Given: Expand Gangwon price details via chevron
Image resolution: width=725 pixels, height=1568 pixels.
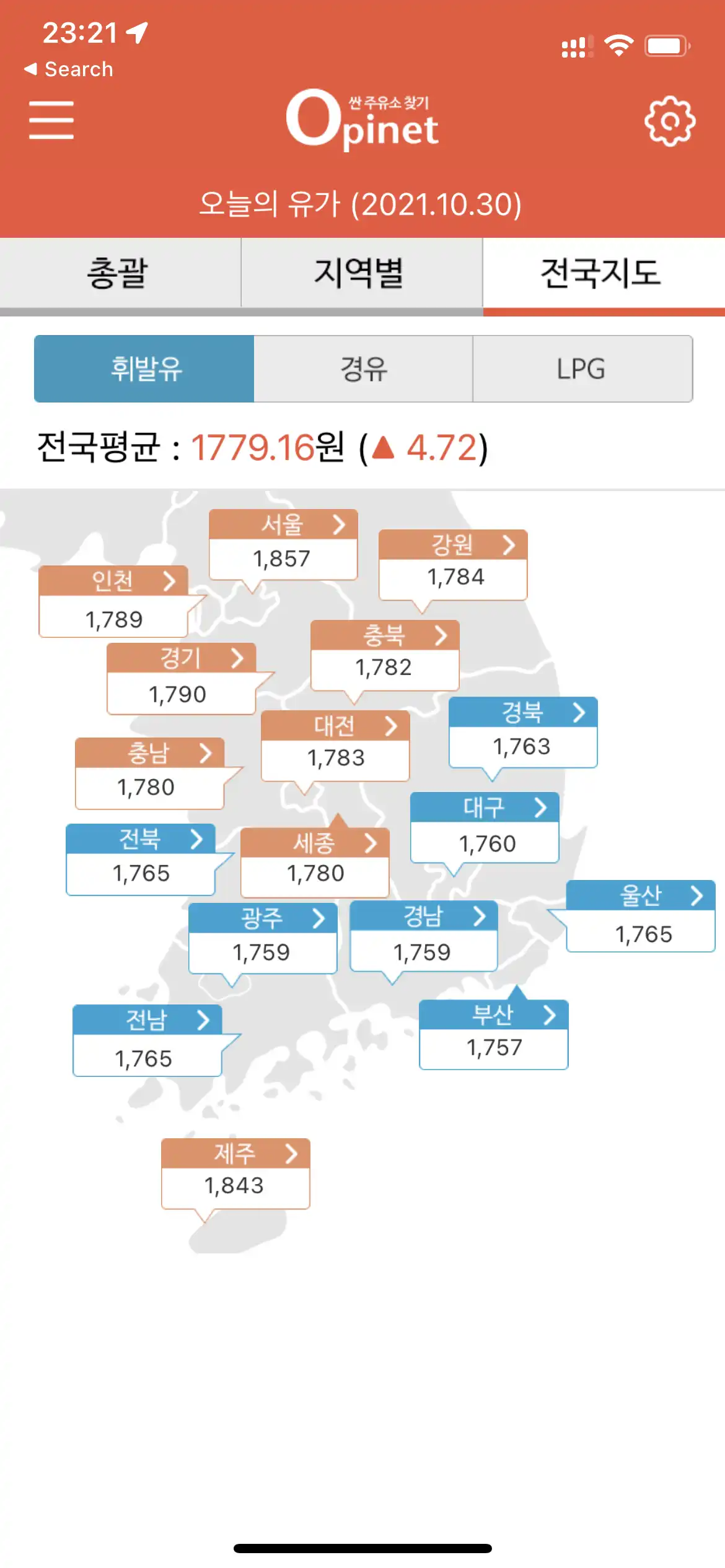Looking at the screenshot, I should click(x=510, y=546).
